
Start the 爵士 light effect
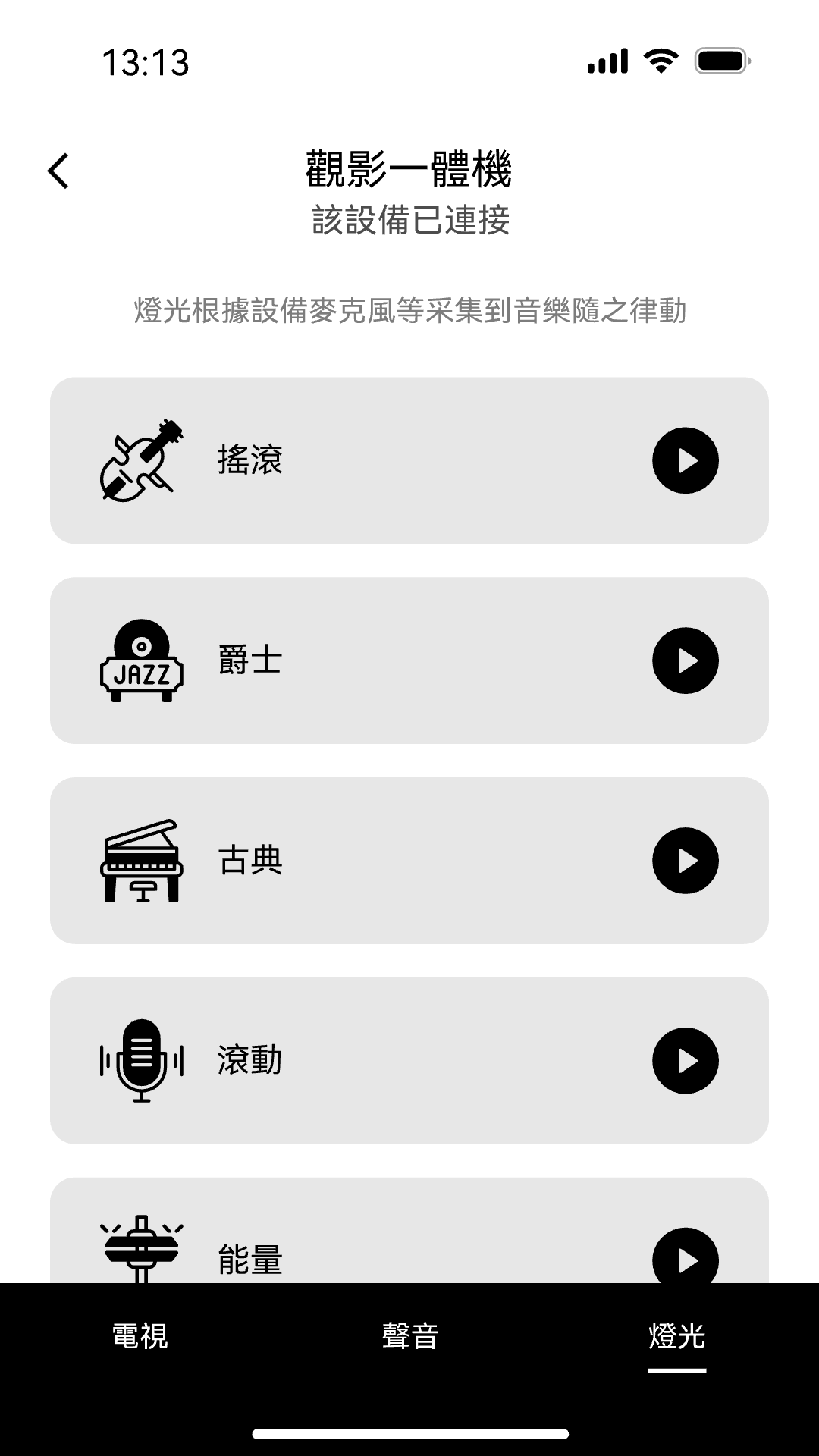685,661
